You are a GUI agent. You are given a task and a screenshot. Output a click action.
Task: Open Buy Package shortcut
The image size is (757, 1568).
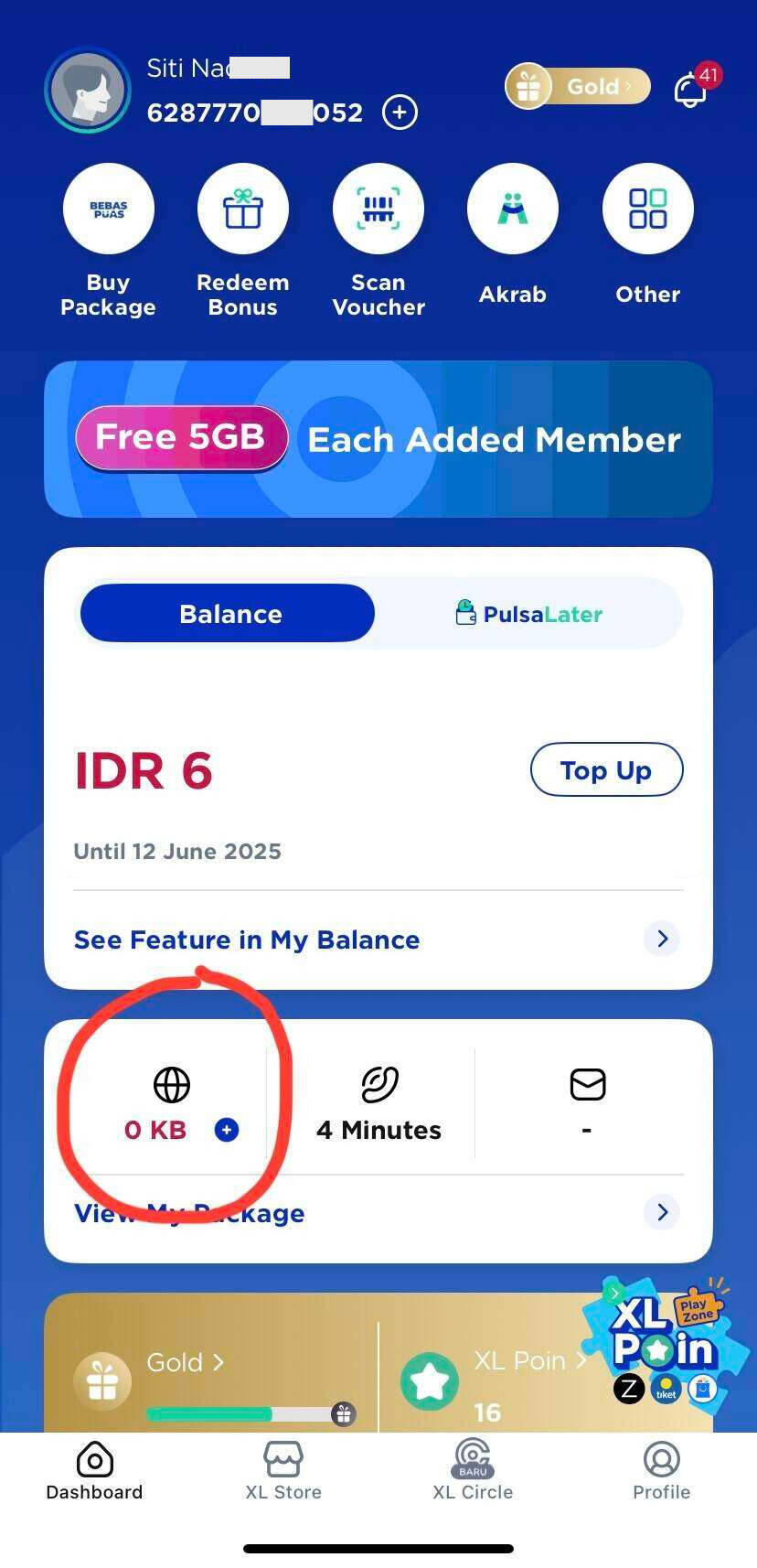coord(108,242)
